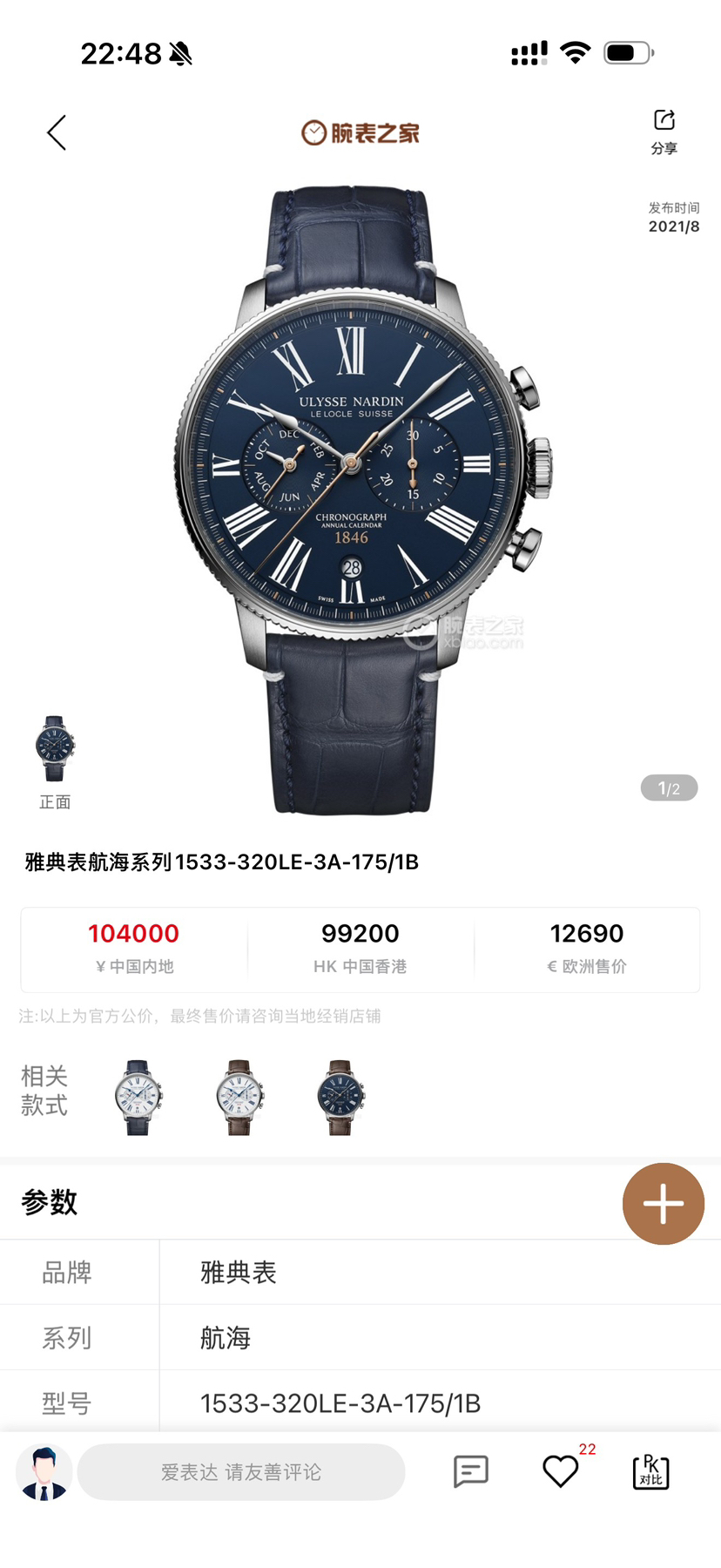Open the PK 对比 compare tool

[x=650, y=1471]
